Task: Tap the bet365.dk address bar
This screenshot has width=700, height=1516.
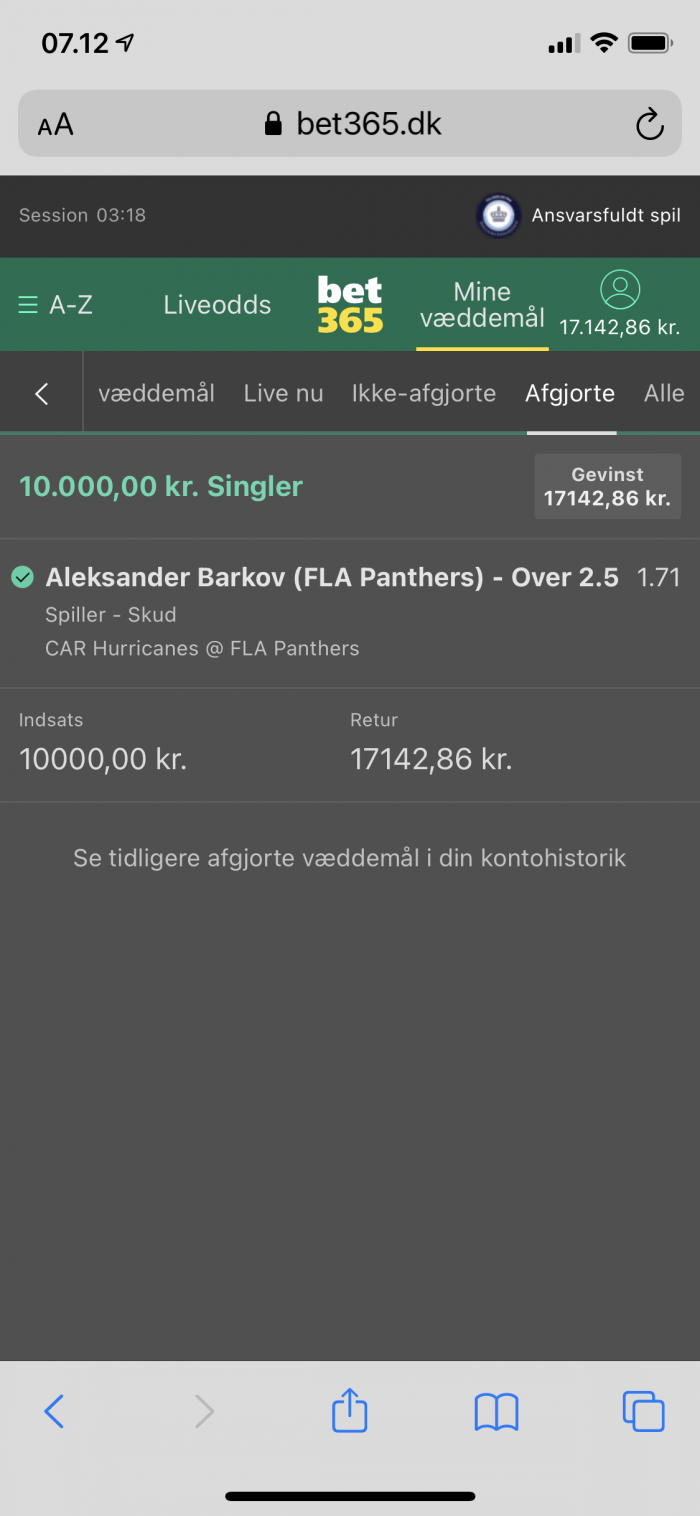Action: (x=350, y=124)
